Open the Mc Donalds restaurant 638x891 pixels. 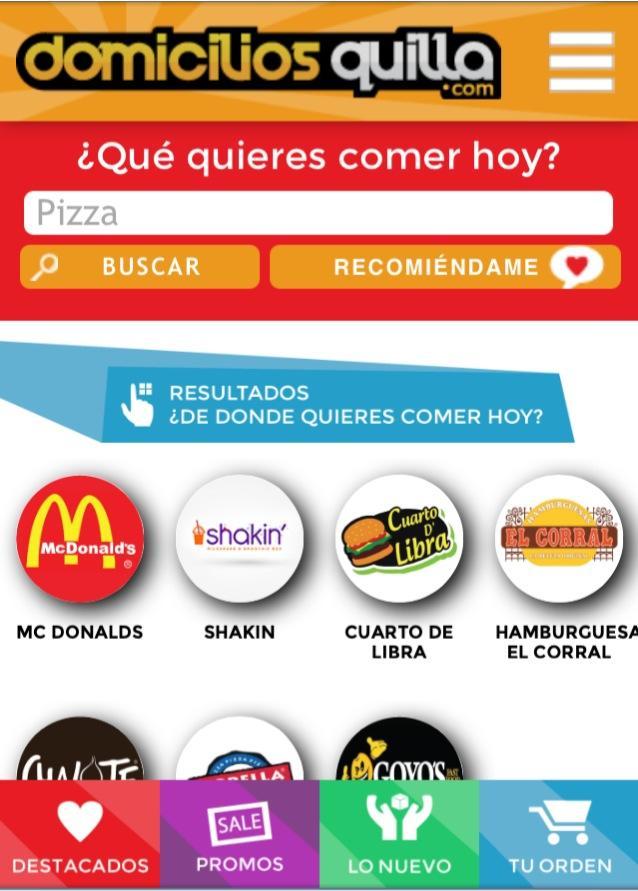[80, 539]
